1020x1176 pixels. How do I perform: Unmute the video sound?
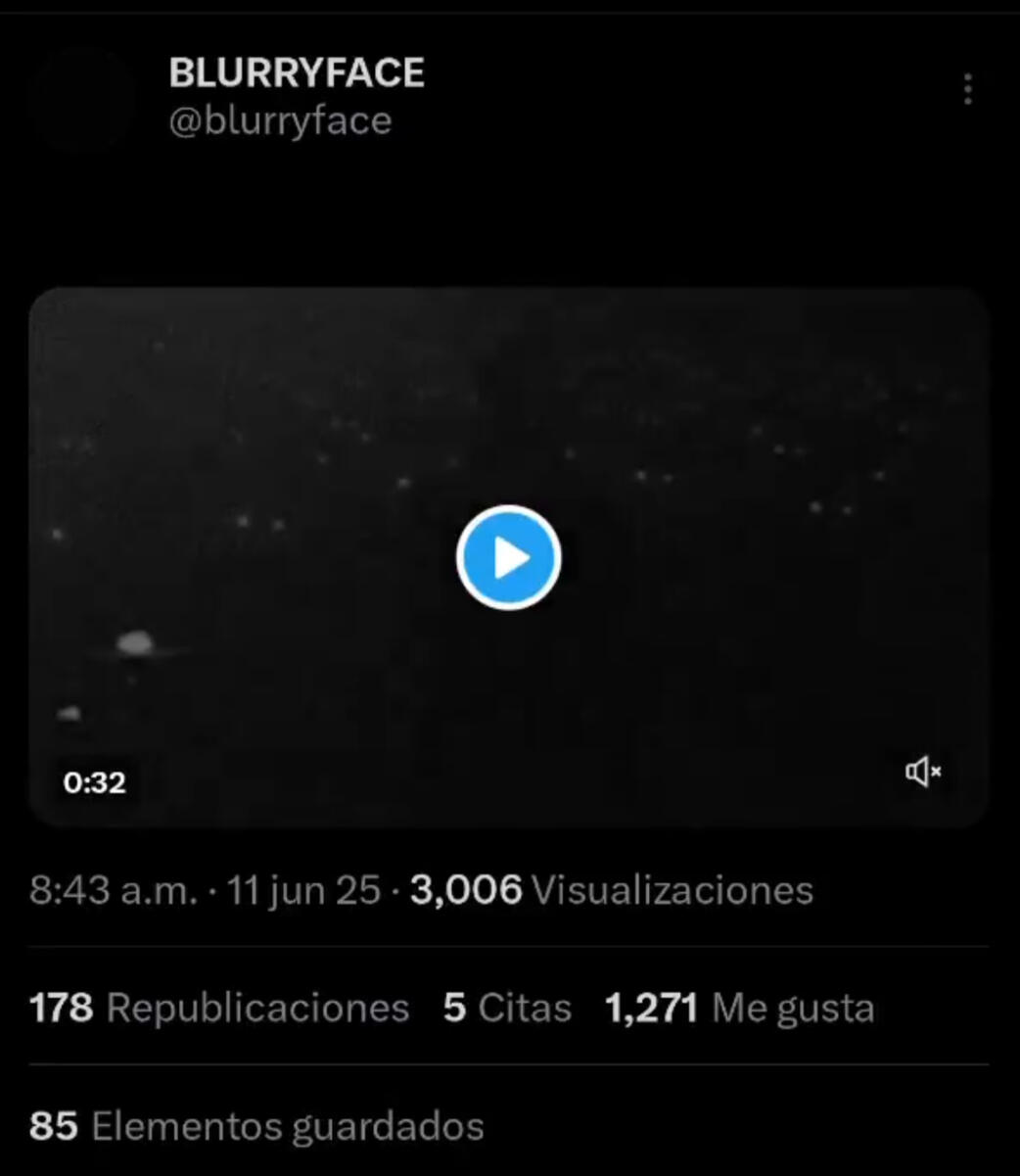[922, 772]
